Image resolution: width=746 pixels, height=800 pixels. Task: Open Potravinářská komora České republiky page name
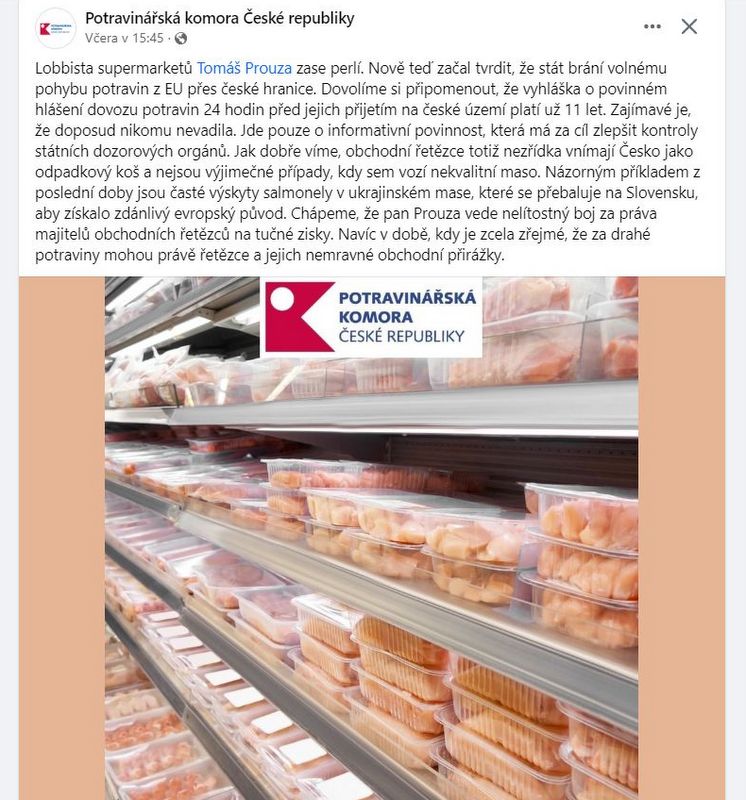[220, 19]
